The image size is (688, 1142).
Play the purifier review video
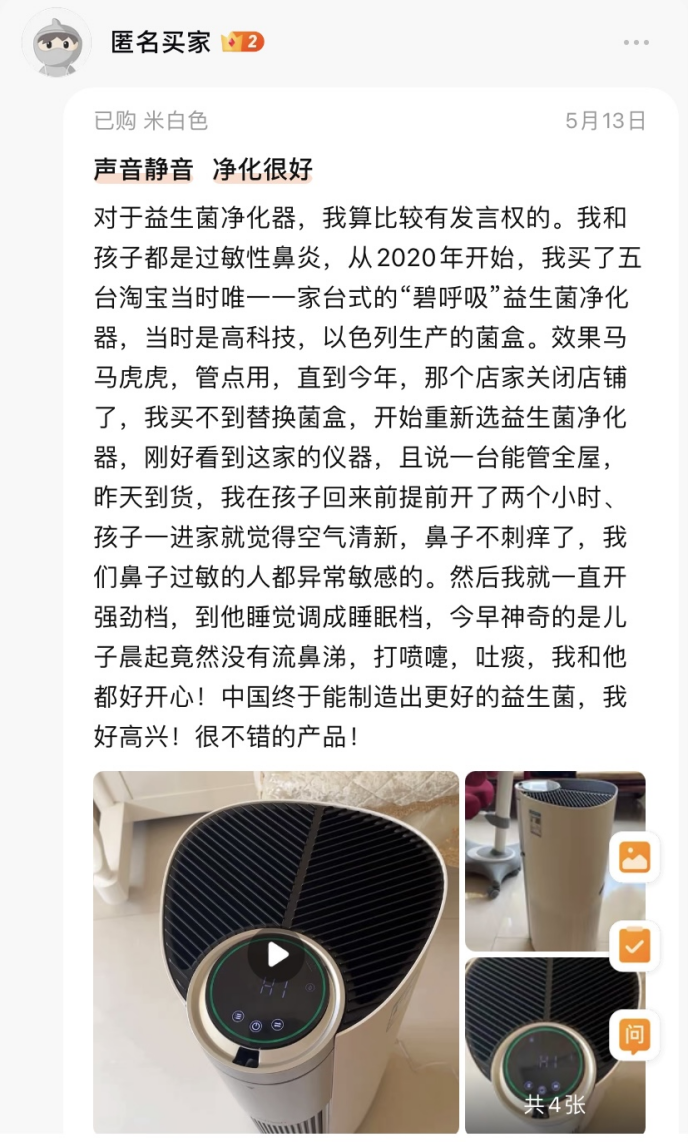(x=276, y=952)
